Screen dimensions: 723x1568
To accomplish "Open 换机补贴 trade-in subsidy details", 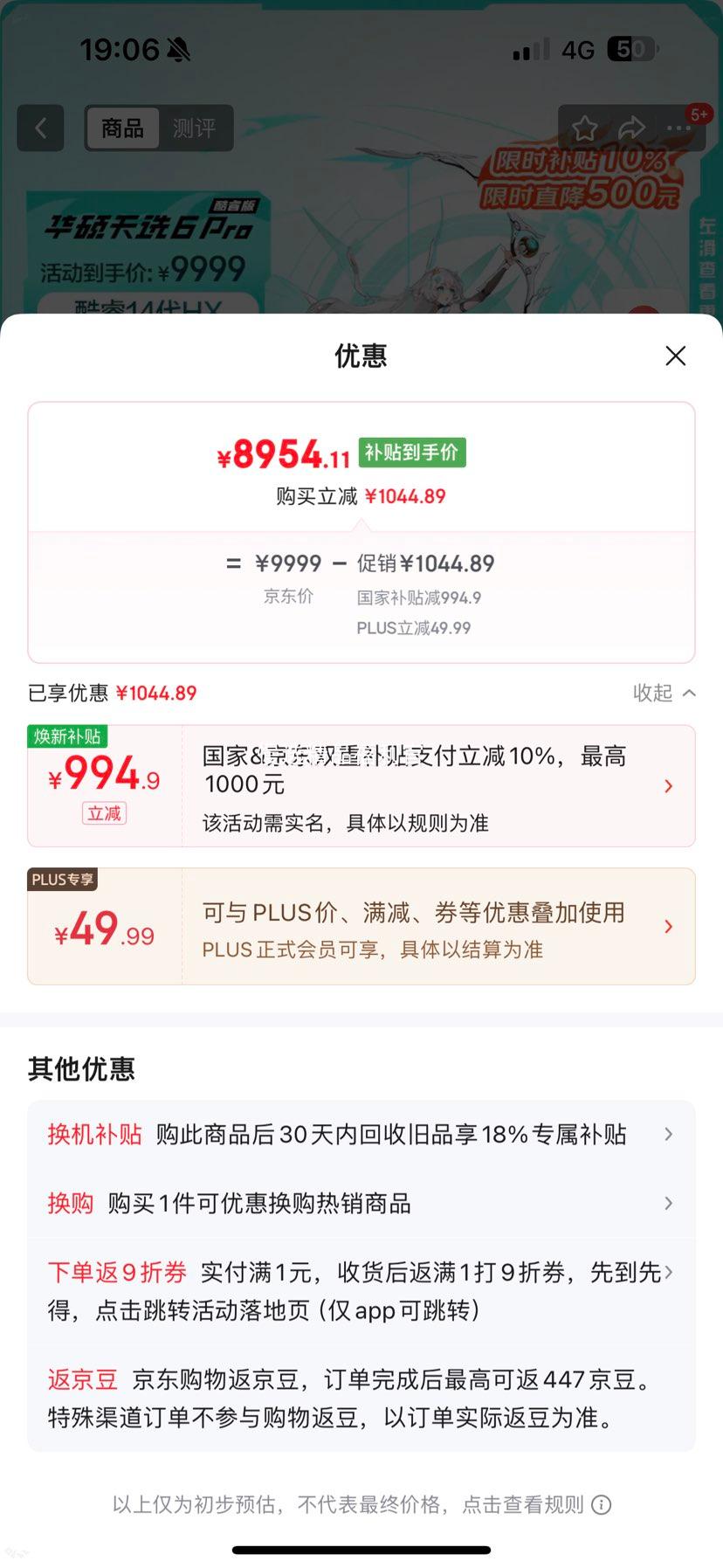I will click(361, 1134).
